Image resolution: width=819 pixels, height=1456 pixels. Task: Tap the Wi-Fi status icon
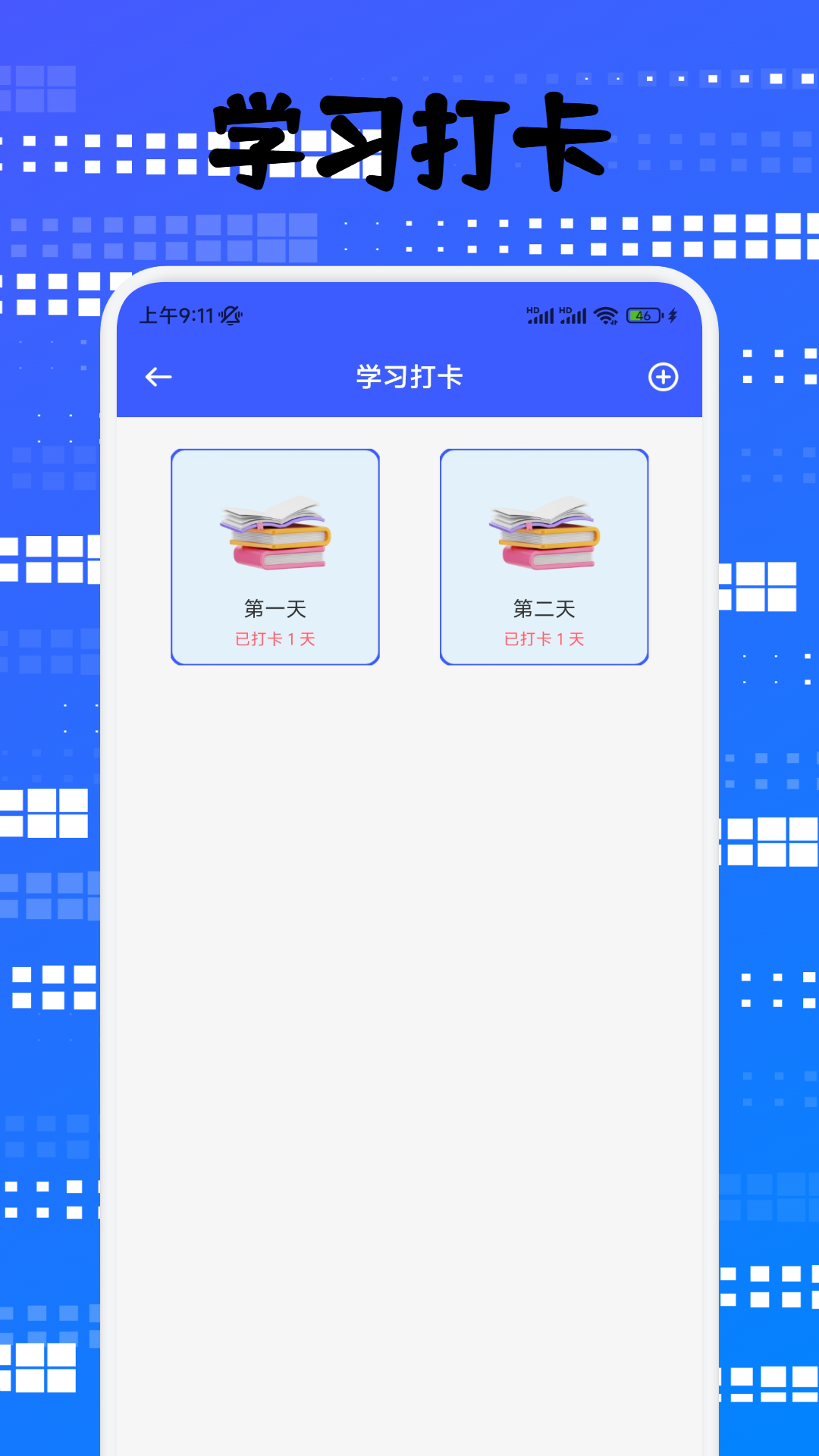604,315
